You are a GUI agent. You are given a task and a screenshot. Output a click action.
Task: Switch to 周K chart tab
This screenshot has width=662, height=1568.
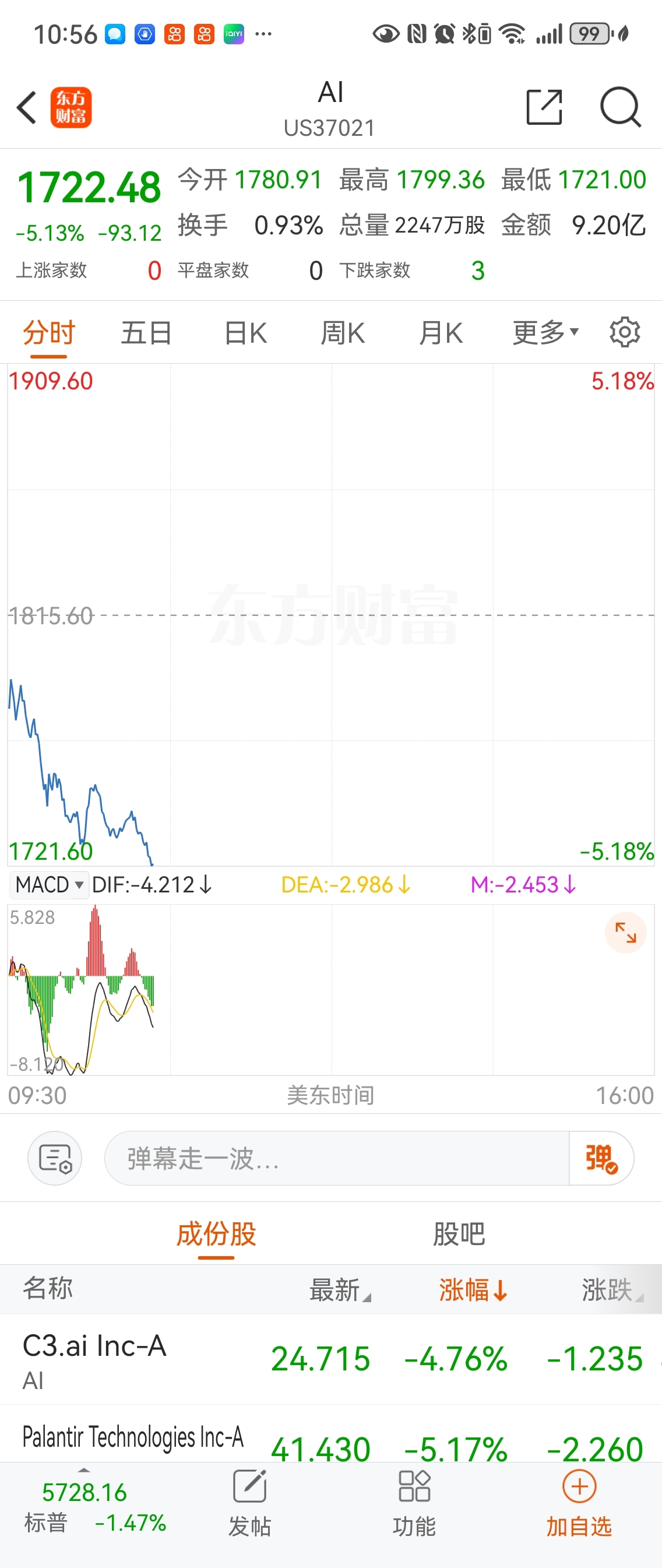pyautogui.click(x=343, y=333)
